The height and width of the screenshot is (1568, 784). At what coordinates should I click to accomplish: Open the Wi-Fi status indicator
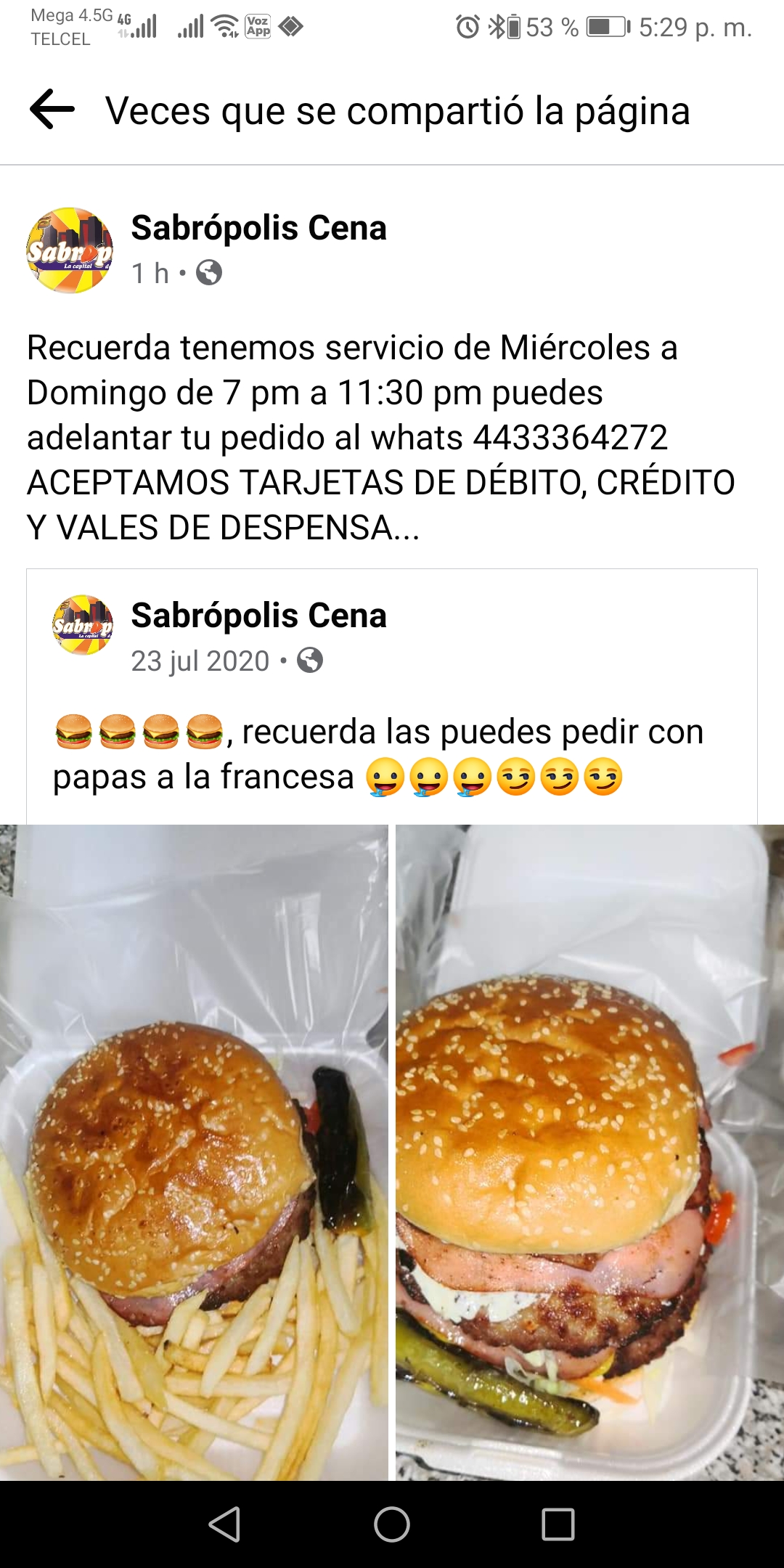click(x=225, y=23)
